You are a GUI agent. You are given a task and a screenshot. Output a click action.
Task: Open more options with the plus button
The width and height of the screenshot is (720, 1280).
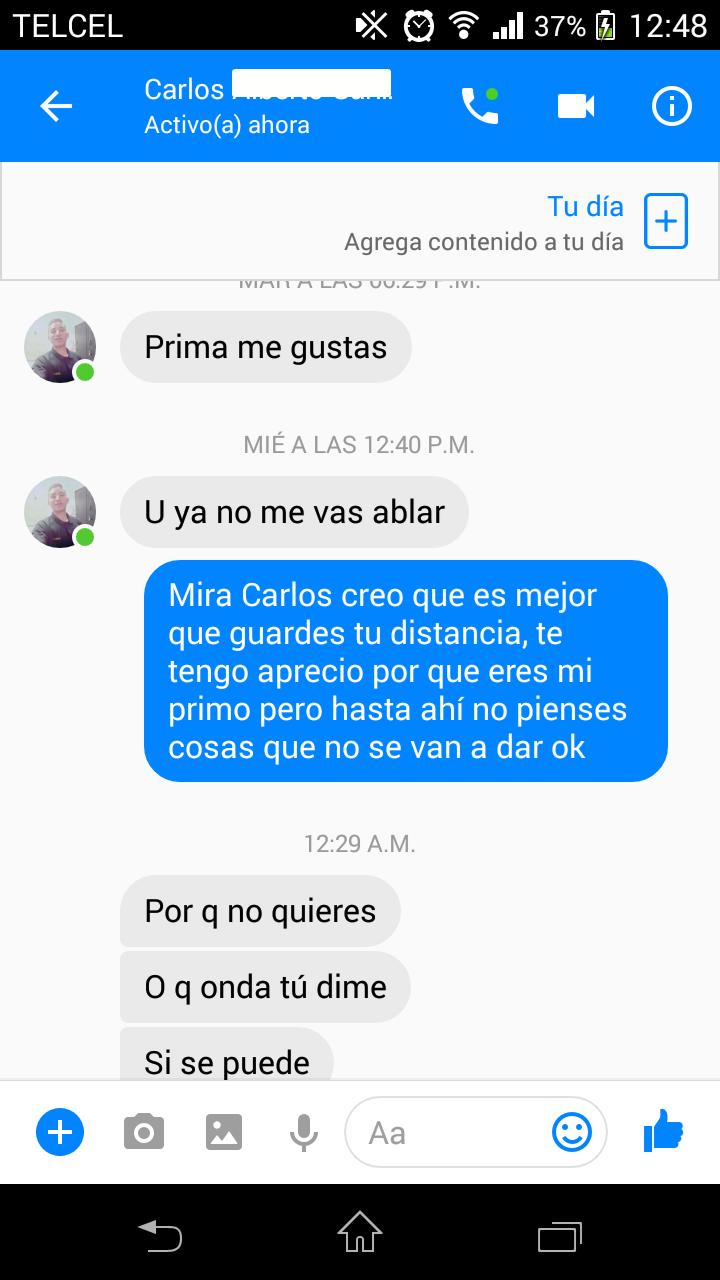pos(60,1132)
